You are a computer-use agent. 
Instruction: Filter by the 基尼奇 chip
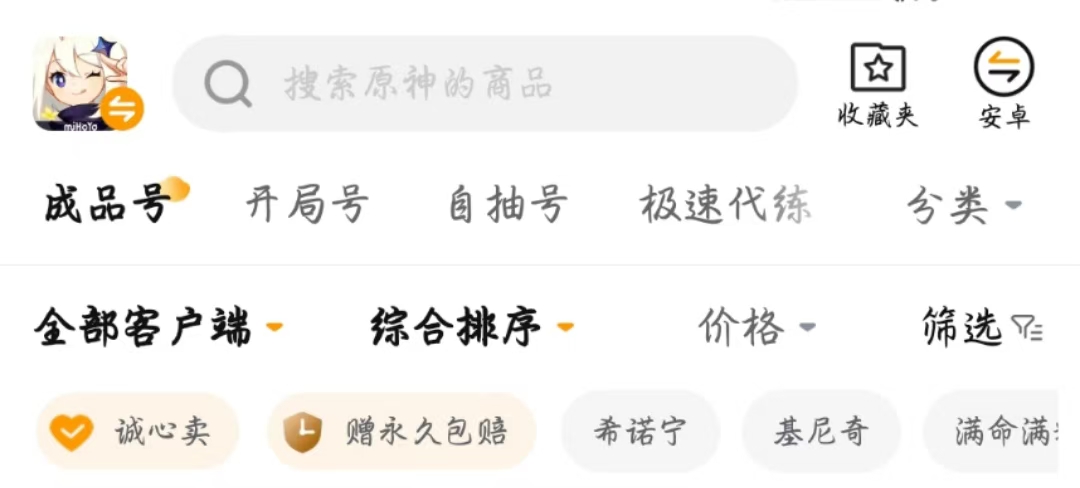(x=821, y=432)
